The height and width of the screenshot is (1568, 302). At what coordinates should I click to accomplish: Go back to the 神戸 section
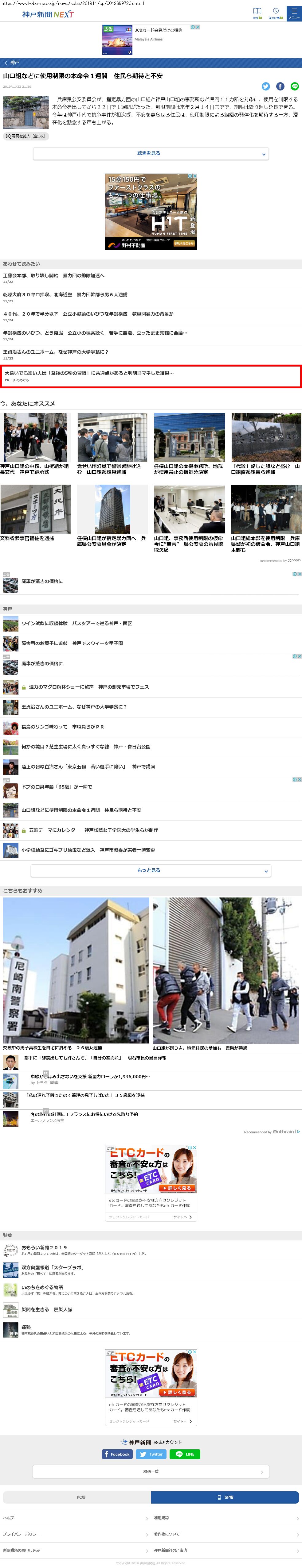12,63
